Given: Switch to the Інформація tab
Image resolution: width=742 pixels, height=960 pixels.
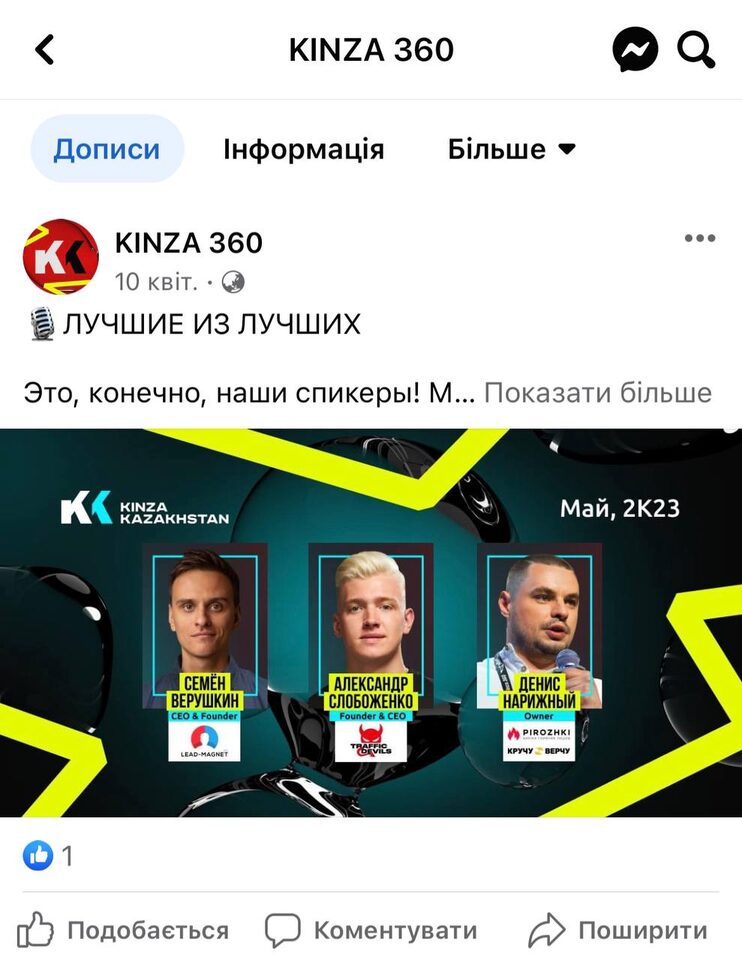Looking at the screenshot, I should tap(303, 148).
